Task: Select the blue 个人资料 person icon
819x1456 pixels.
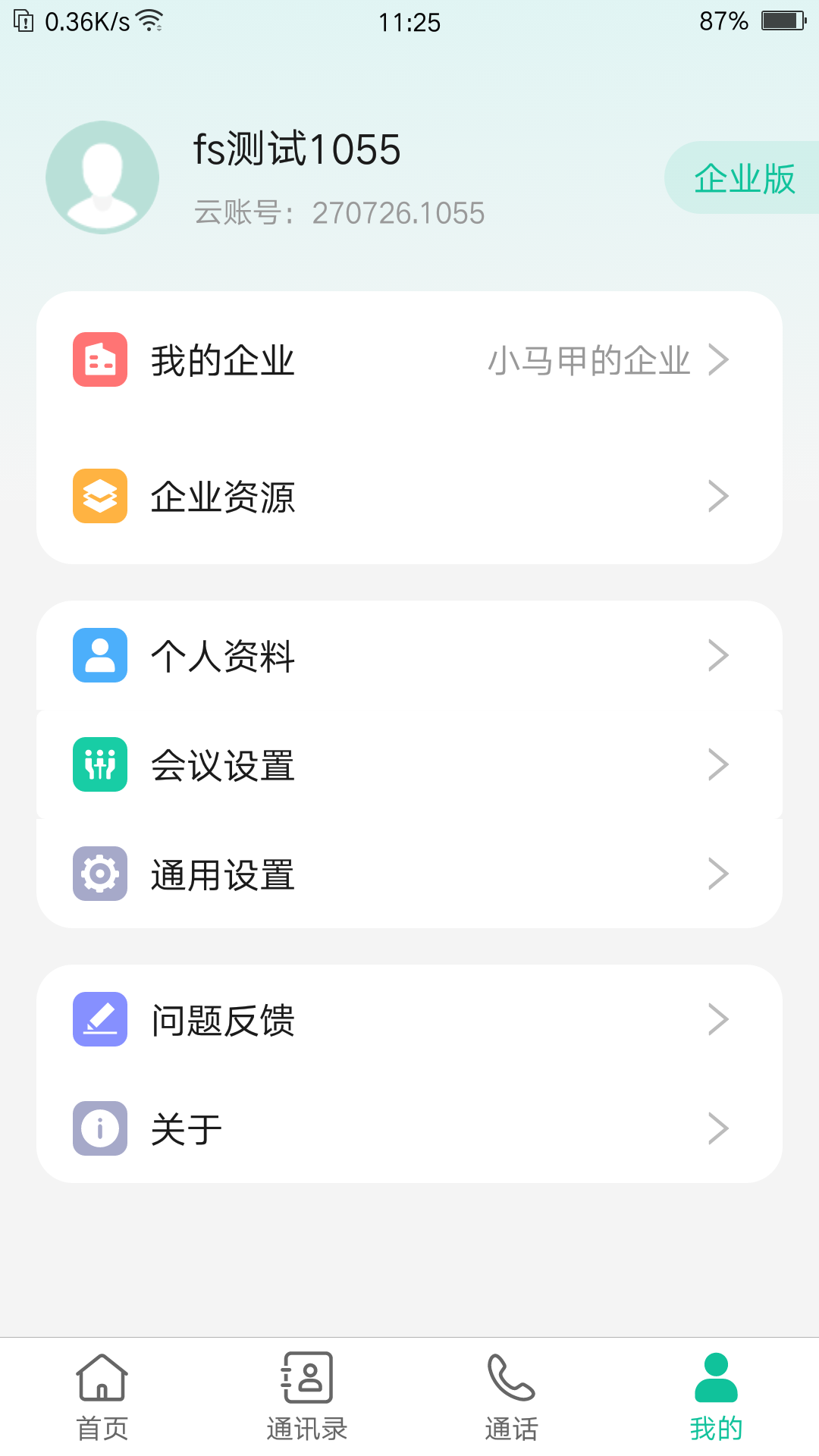Action: [99, 655]
